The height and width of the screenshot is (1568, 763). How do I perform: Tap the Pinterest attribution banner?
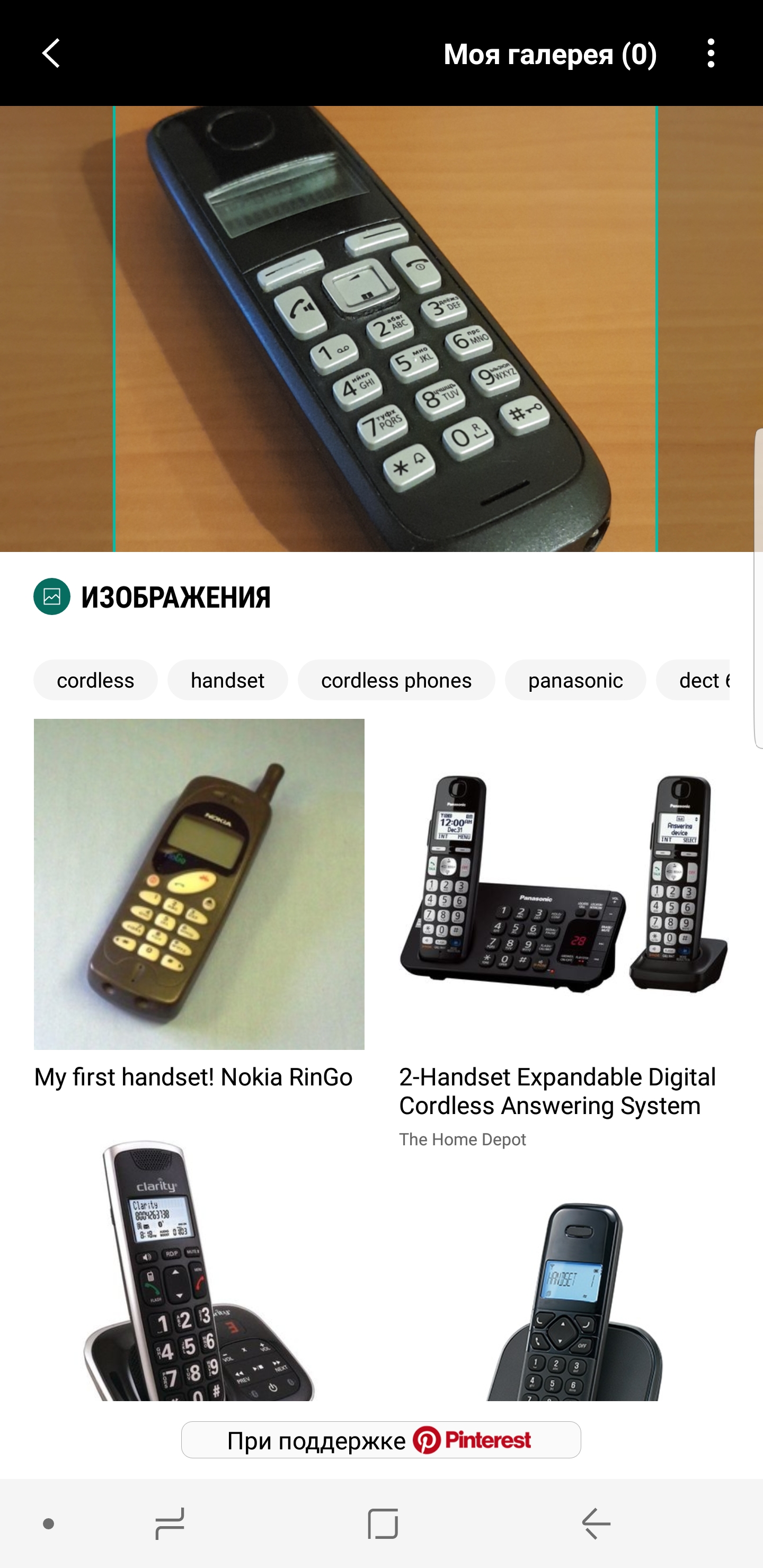click(x=381, y=1440)
